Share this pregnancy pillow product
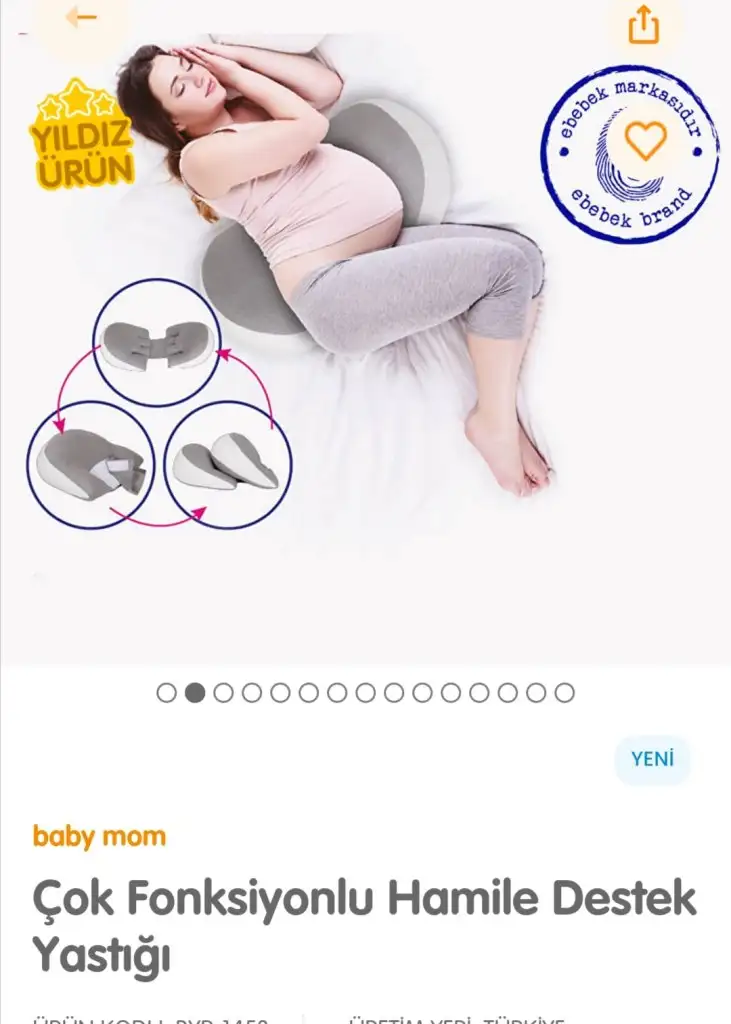 (644, 24)
